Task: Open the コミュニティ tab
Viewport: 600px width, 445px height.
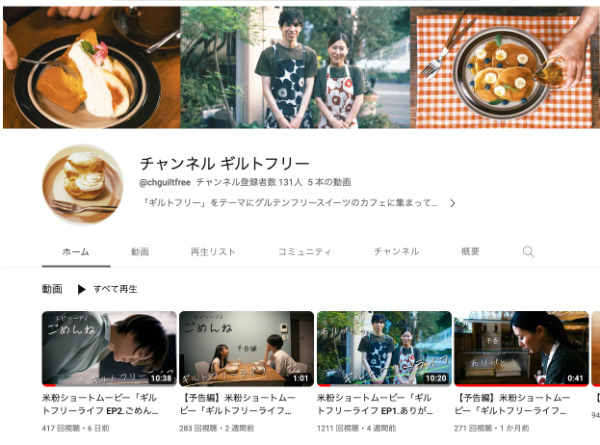Action: tap(304, 252)
